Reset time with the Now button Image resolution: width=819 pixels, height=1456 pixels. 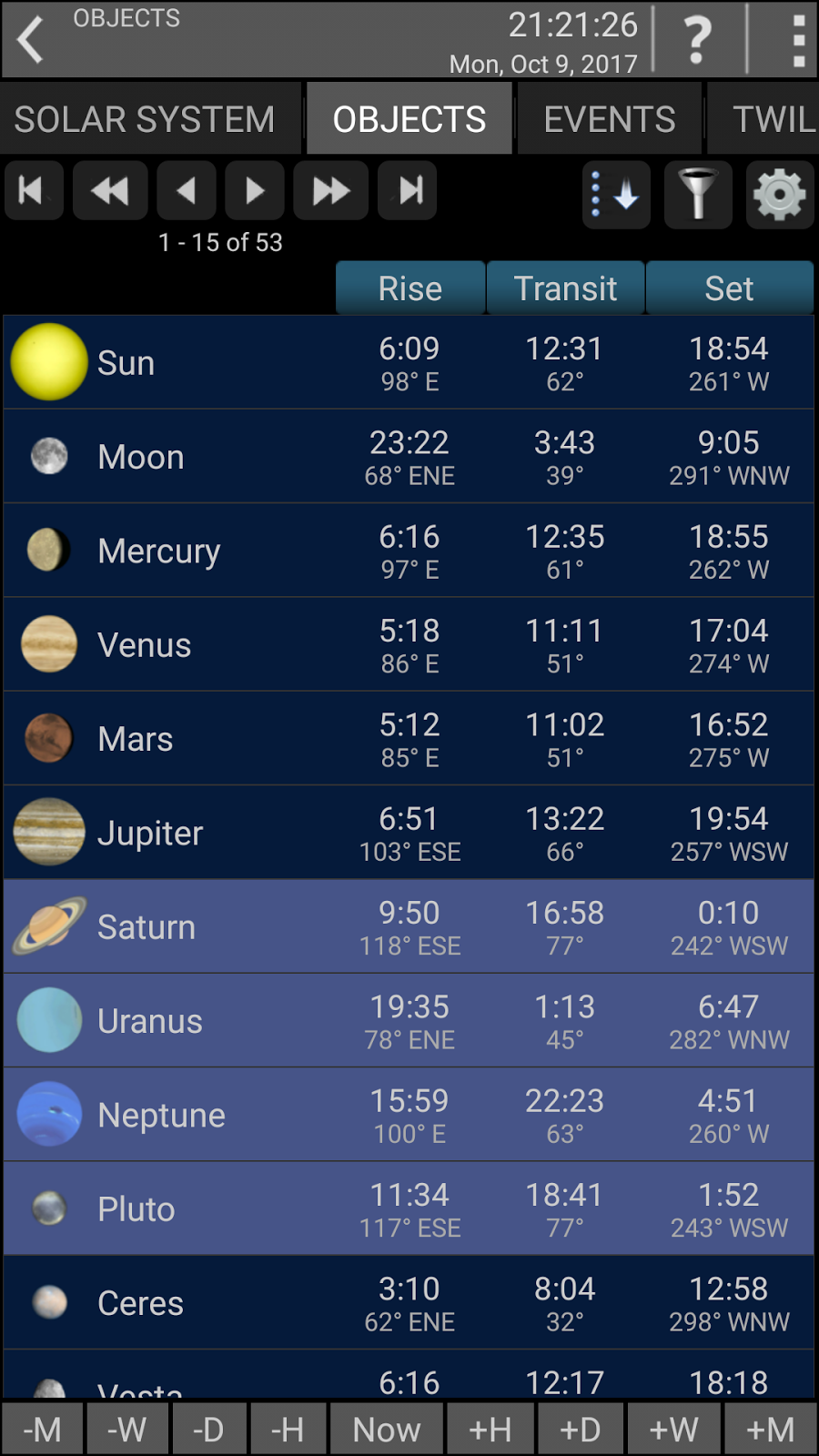click(x=387, y=1430)
